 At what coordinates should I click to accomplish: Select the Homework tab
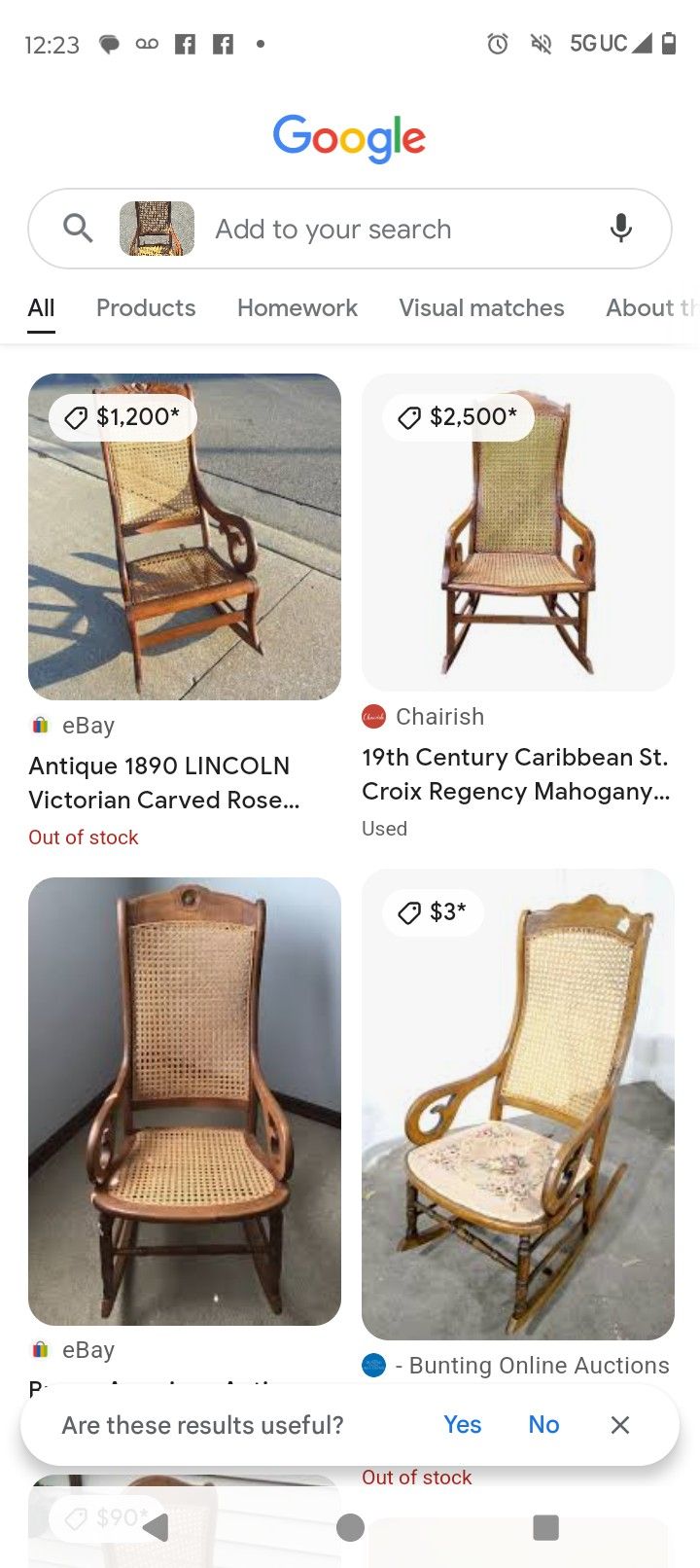(x=297, y=308)
